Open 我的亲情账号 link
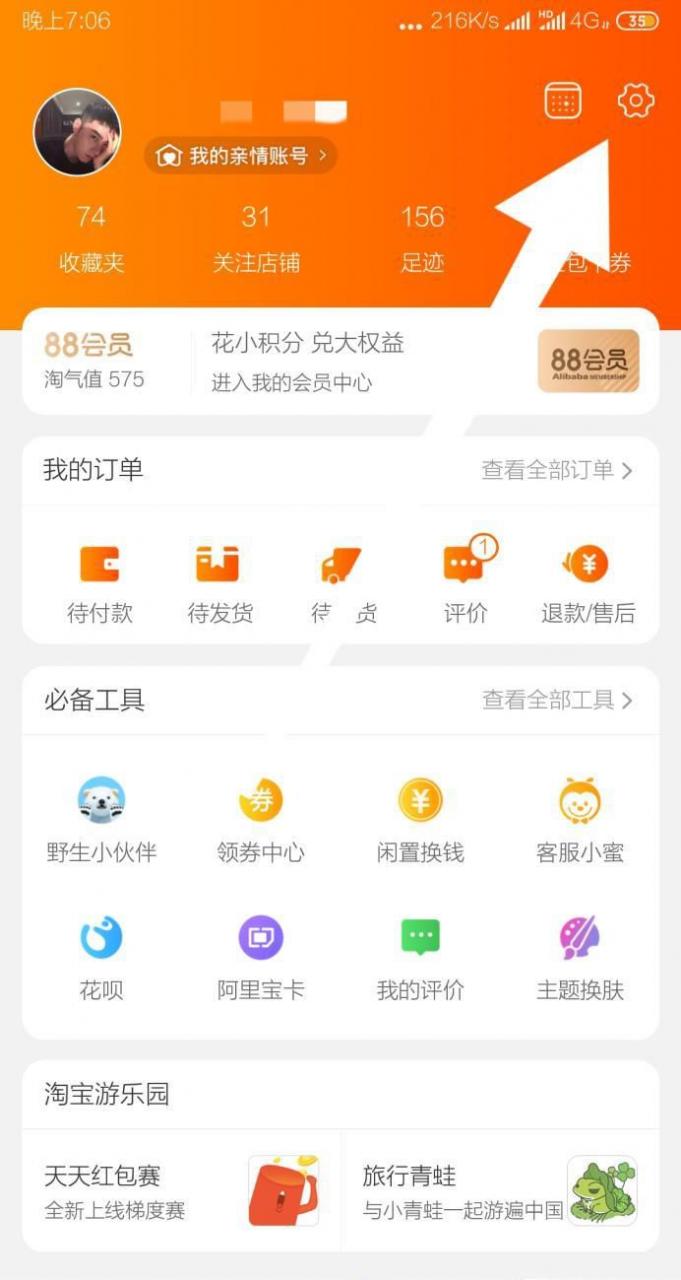Viewport: 681px width, 1280px height. pos(241,156)
